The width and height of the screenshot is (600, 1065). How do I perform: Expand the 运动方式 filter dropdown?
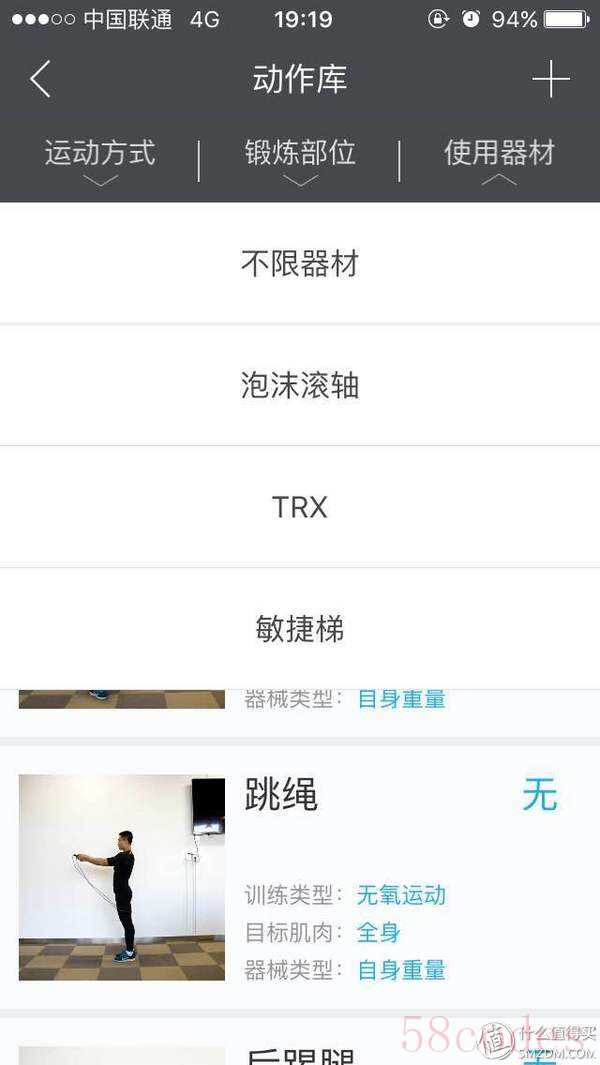[100, 158]
